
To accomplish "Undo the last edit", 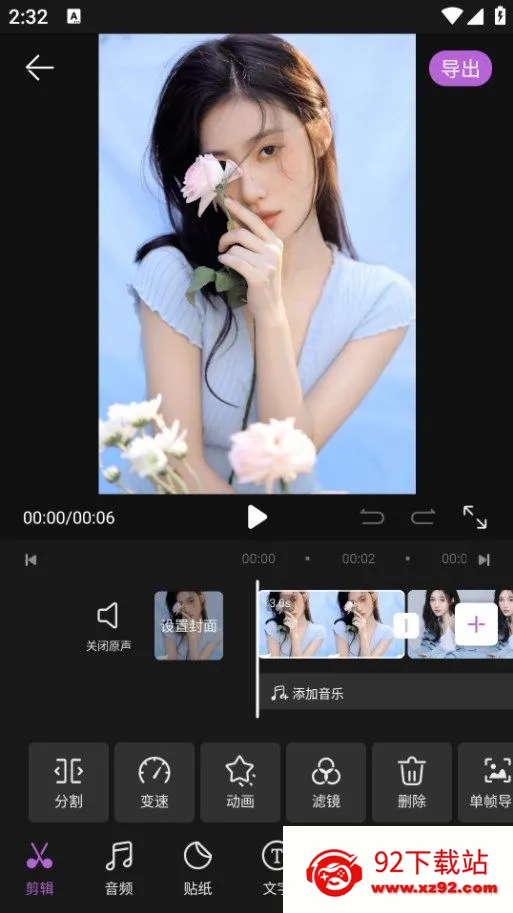I will coord(372,516).
